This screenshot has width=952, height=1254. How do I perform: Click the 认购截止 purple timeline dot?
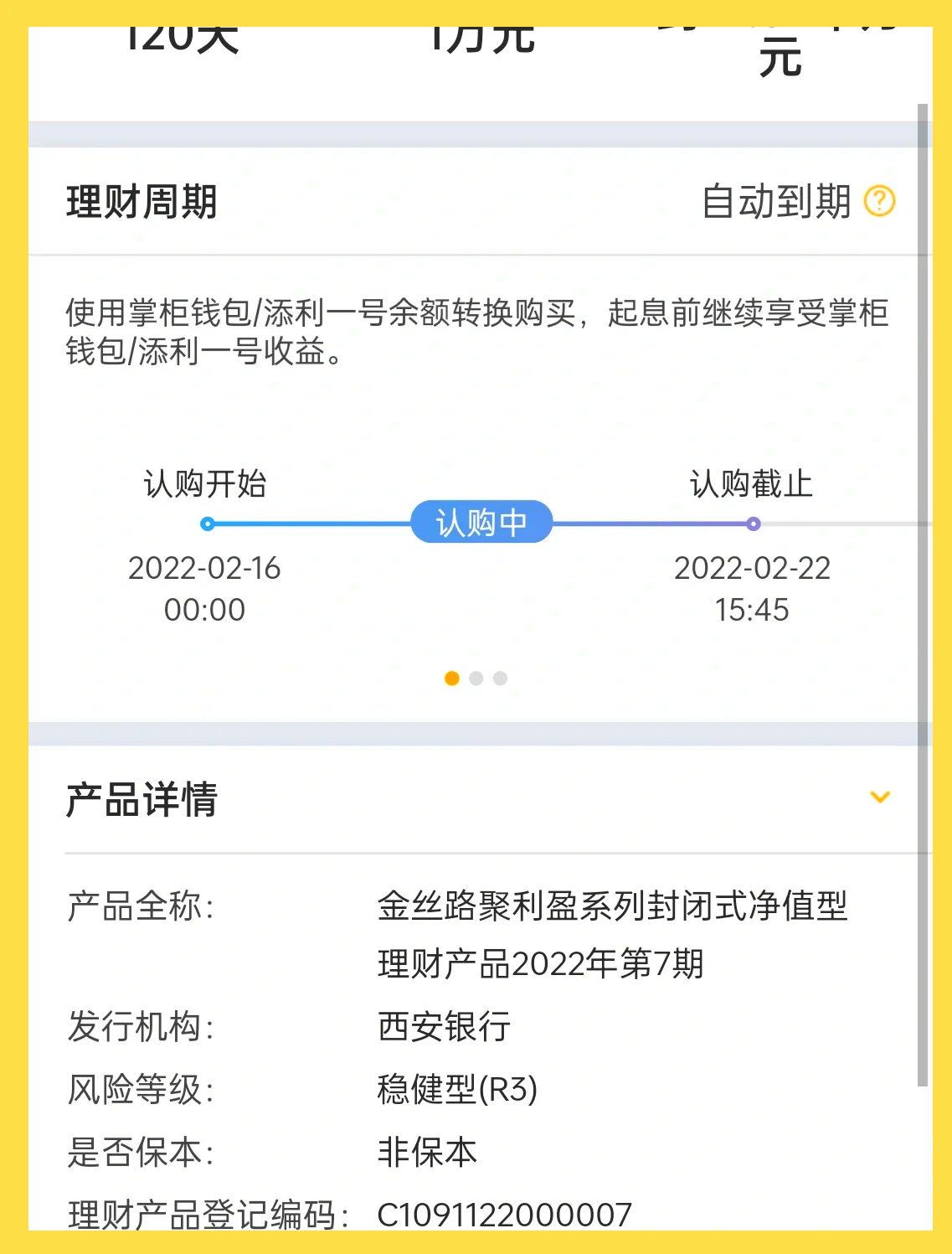(754, 522)
